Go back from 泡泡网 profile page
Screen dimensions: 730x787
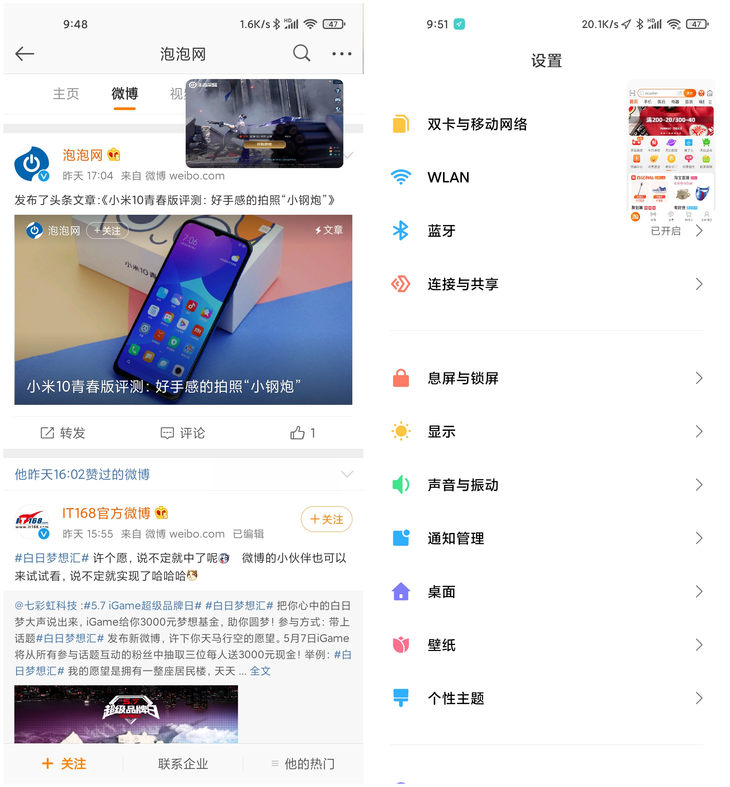[x=25, y=54]
